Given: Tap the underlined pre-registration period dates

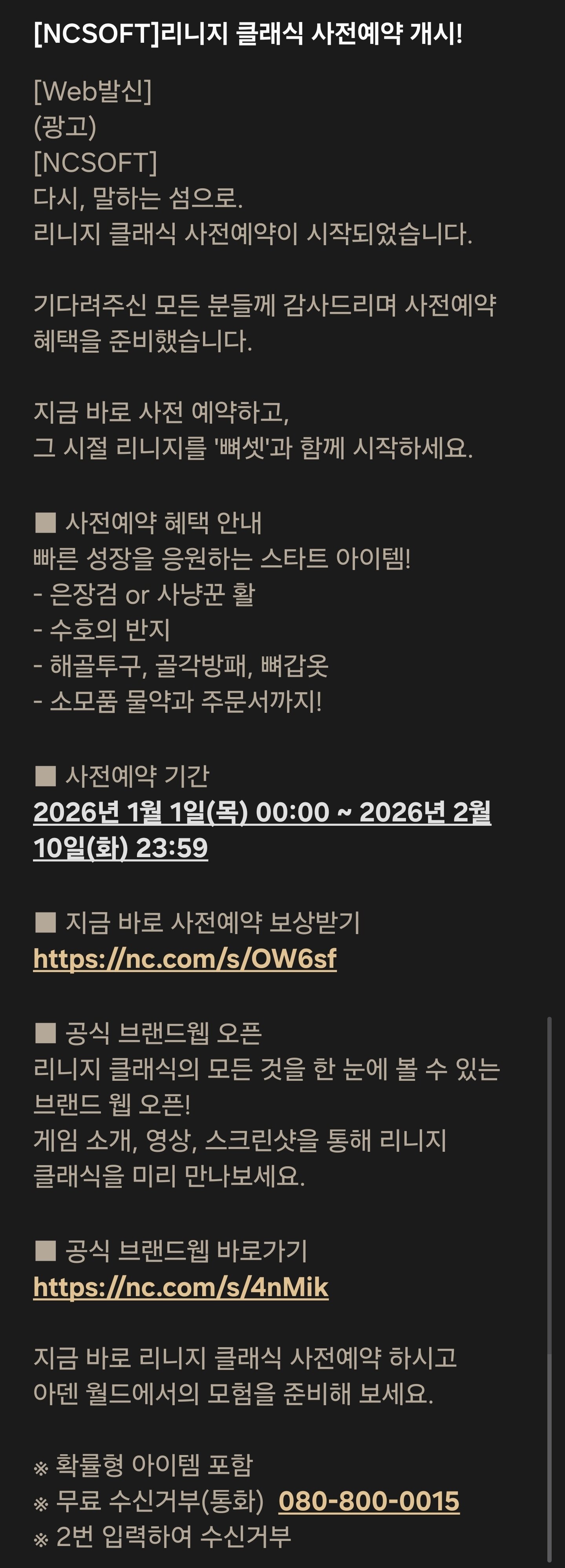Looking at the screenshot, I should point(262,812).
